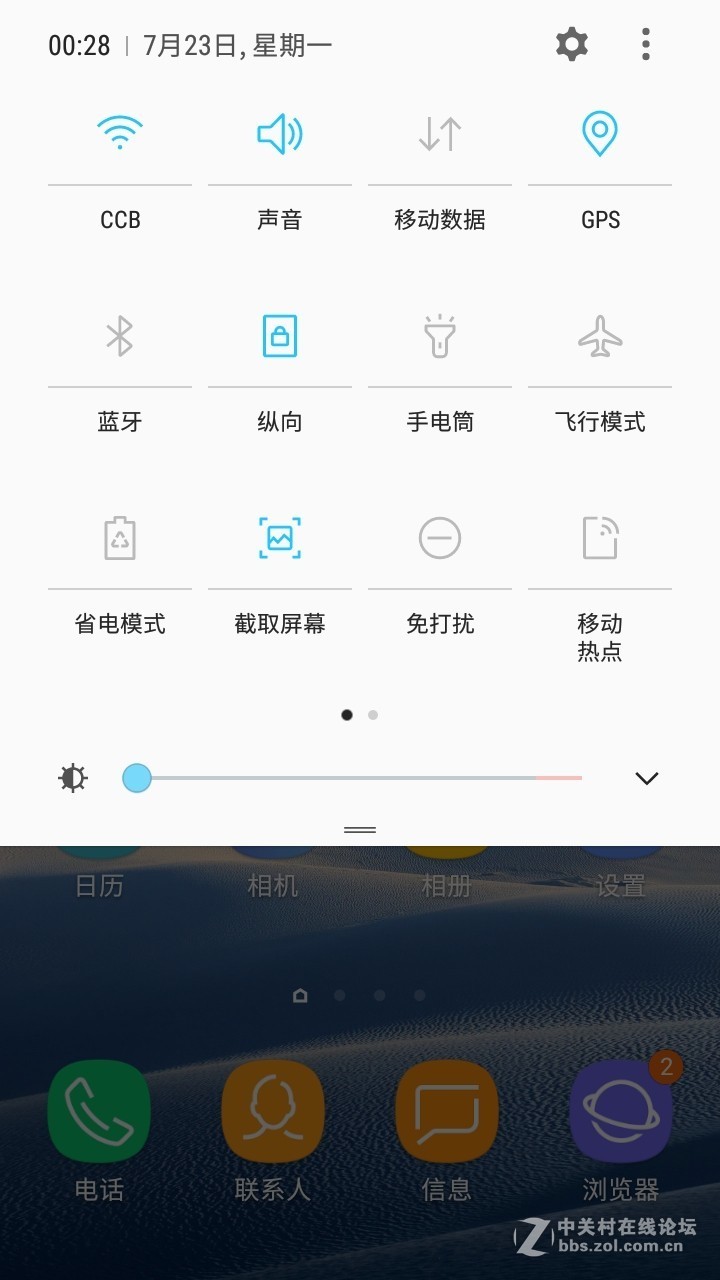
Task: Enable 免打扰 do not disturb
Action: tap(440, 537)
